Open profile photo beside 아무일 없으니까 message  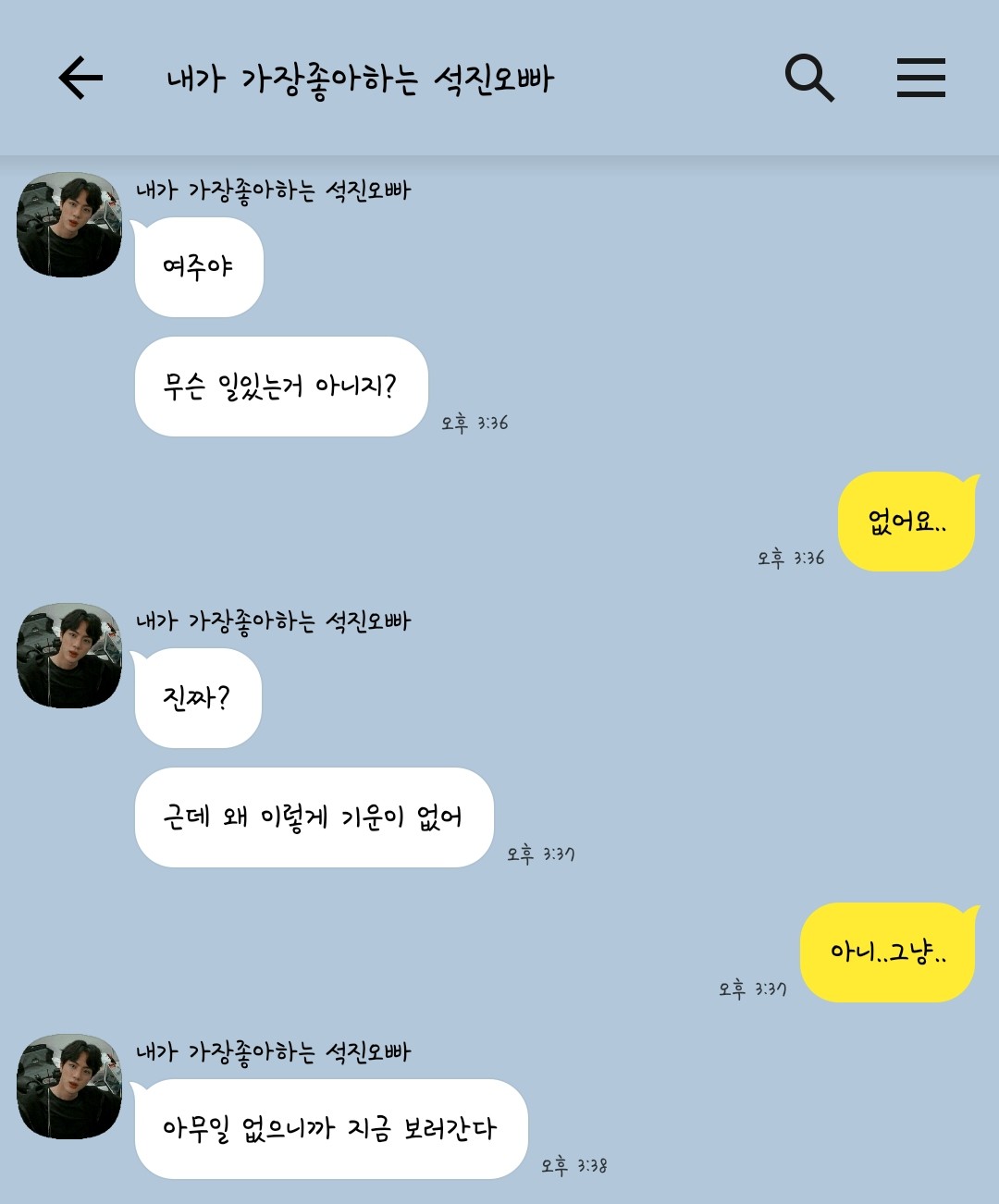69,1087
